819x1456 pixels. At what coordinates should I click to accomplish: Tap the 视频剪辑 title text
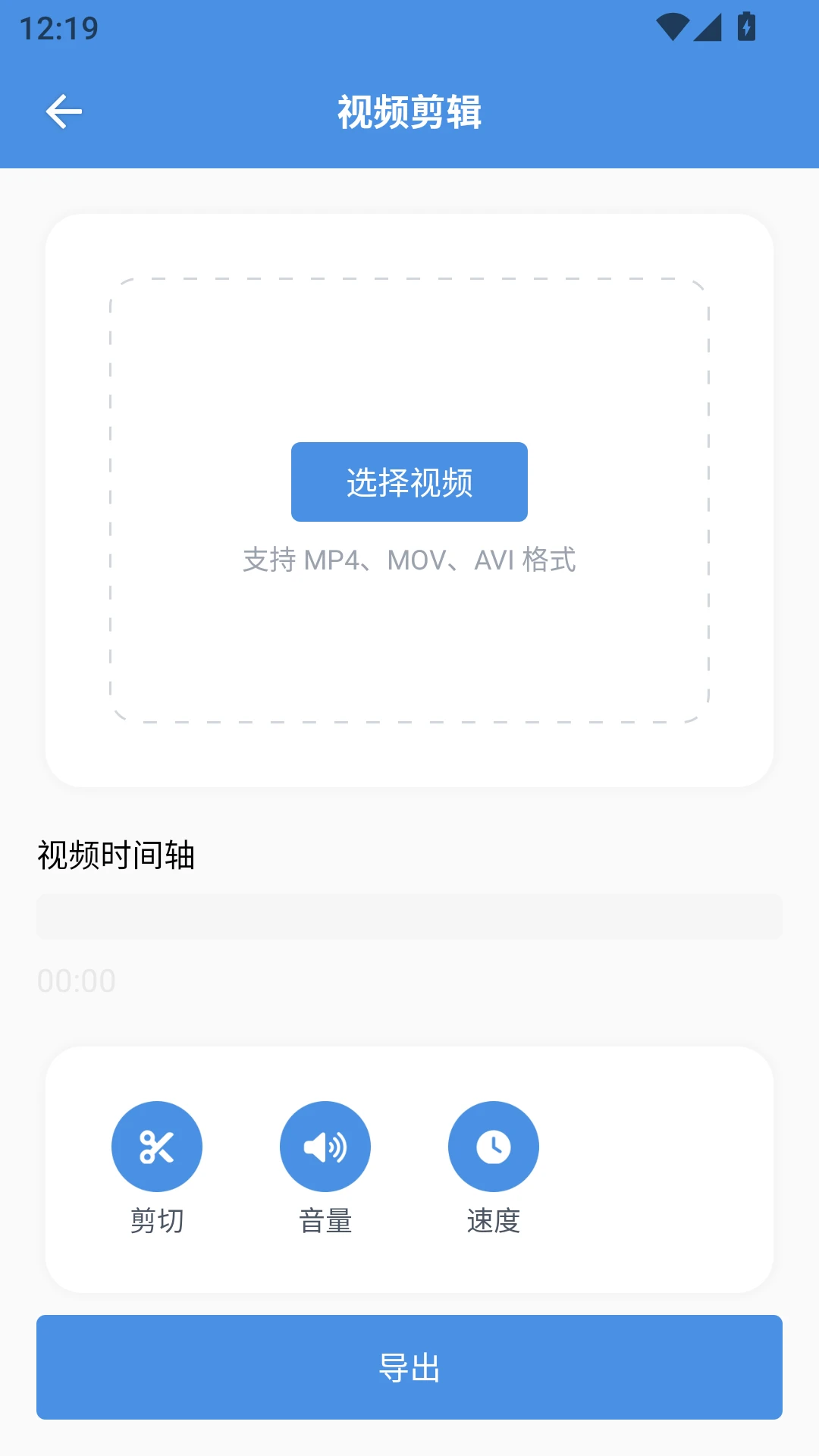pos(409,111)
